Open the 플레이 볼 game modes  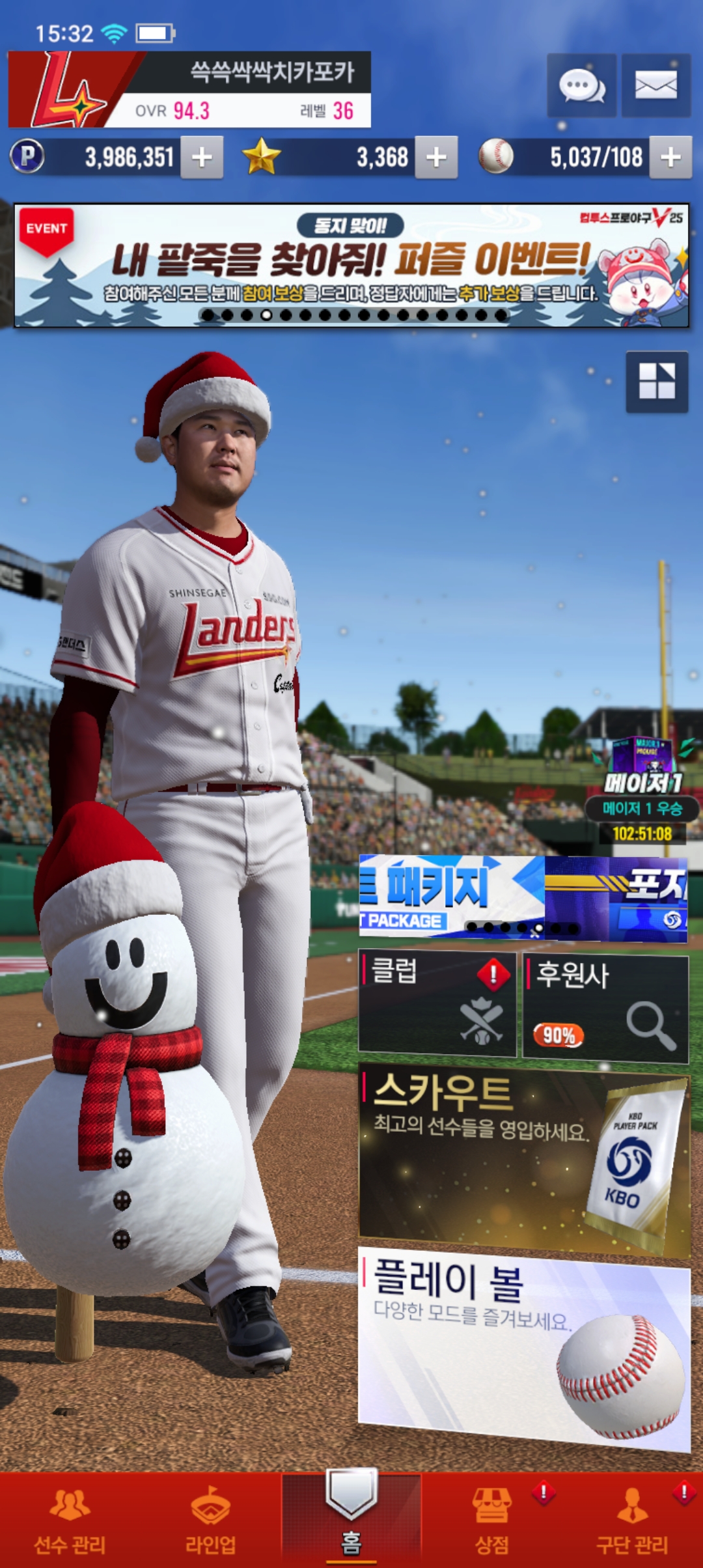pos(524,1348)
